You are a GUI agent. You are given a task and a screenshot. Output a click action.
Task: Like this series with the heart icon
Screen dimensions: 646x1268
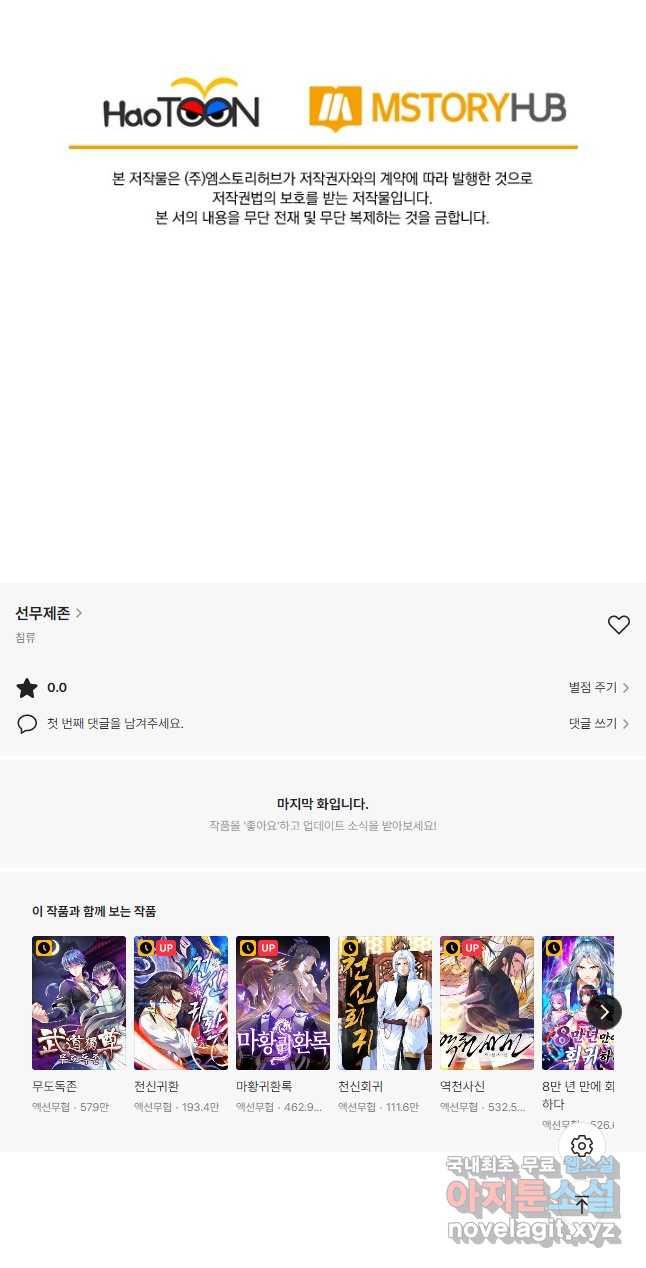[619, 625]
